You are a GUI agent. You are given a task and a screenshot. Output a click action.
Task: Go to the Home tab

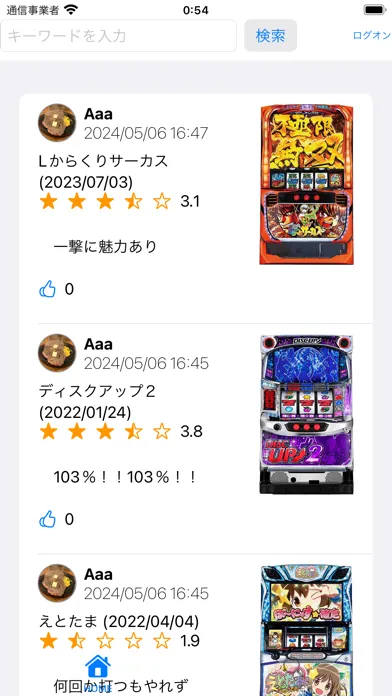tap(98, 673)
